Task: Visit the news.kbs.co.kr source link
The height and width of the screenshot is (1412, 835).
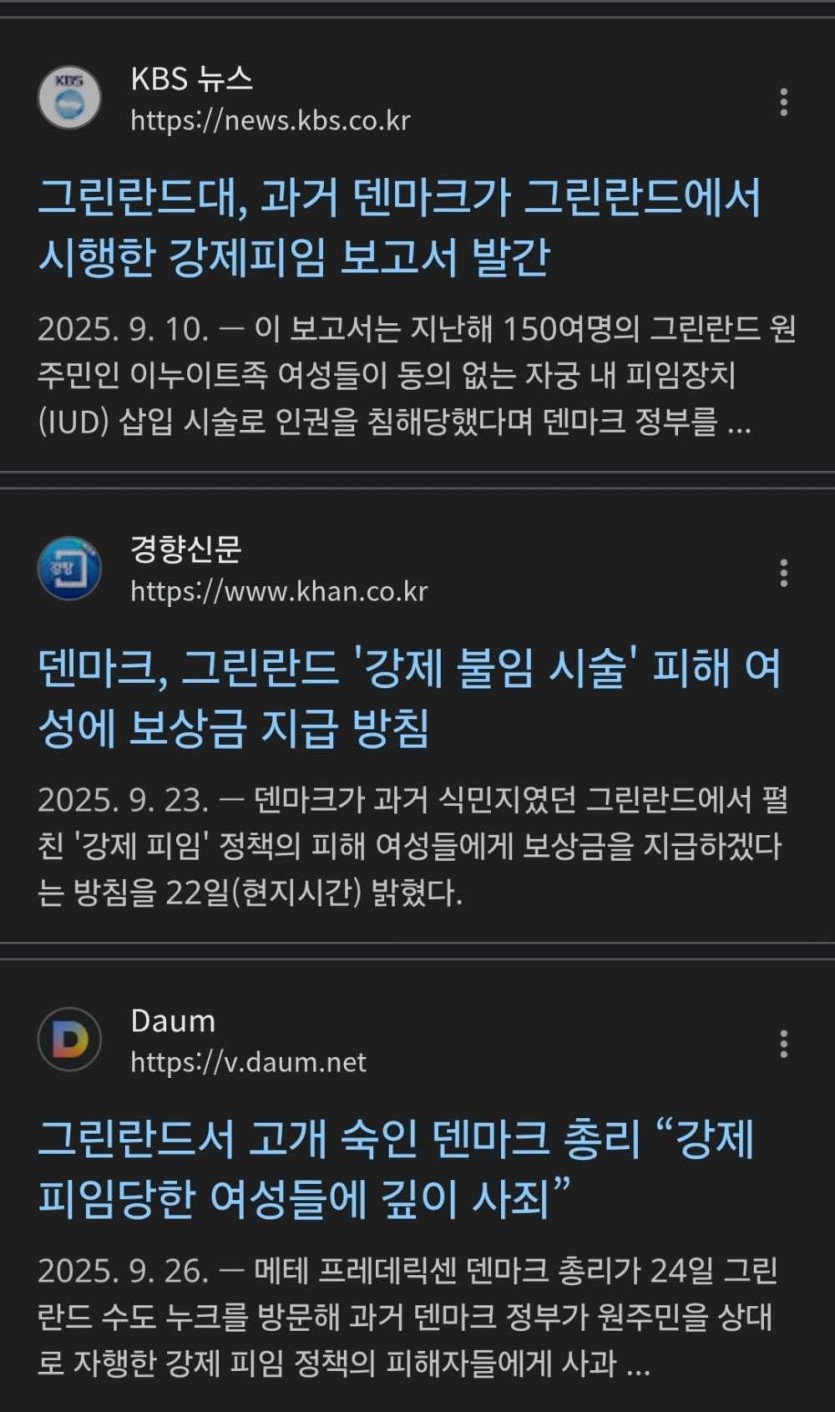Action: 270,121
